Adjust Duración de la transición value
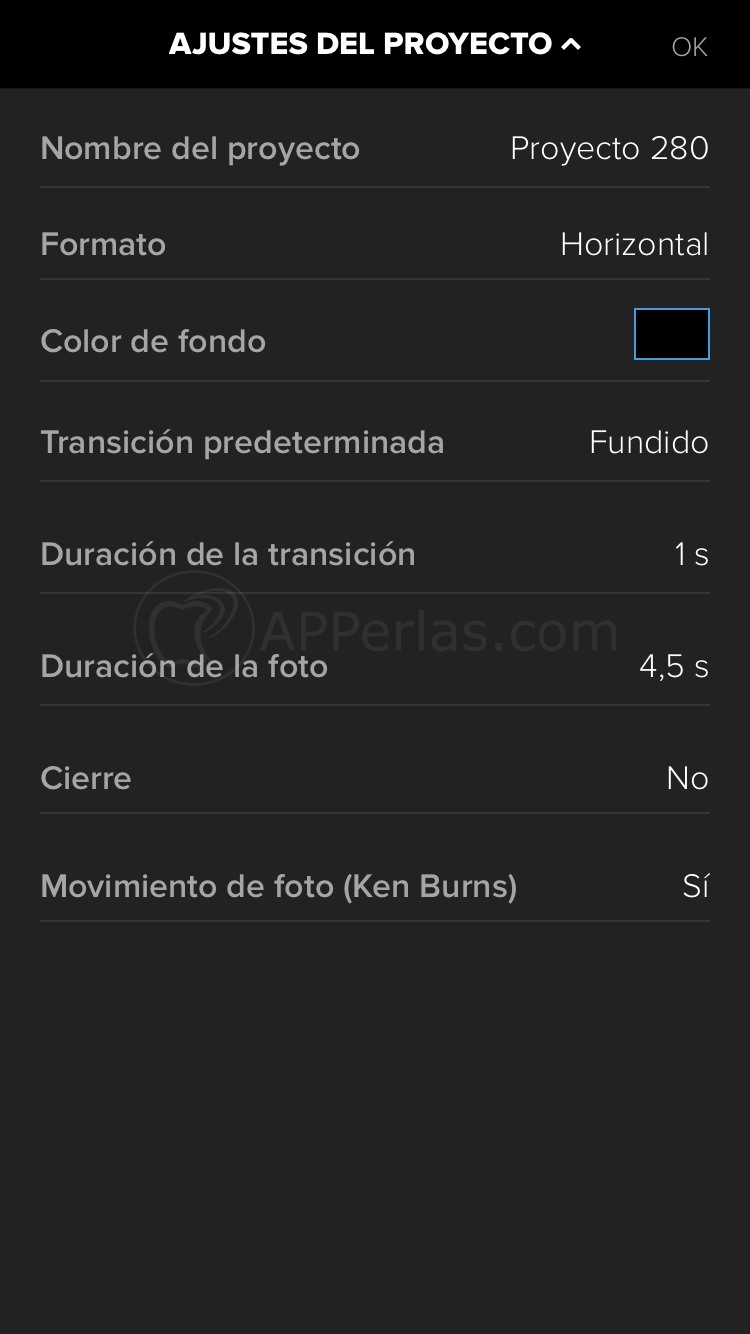Viewport: 750px width, 1334px height. [x=690, y=554]
